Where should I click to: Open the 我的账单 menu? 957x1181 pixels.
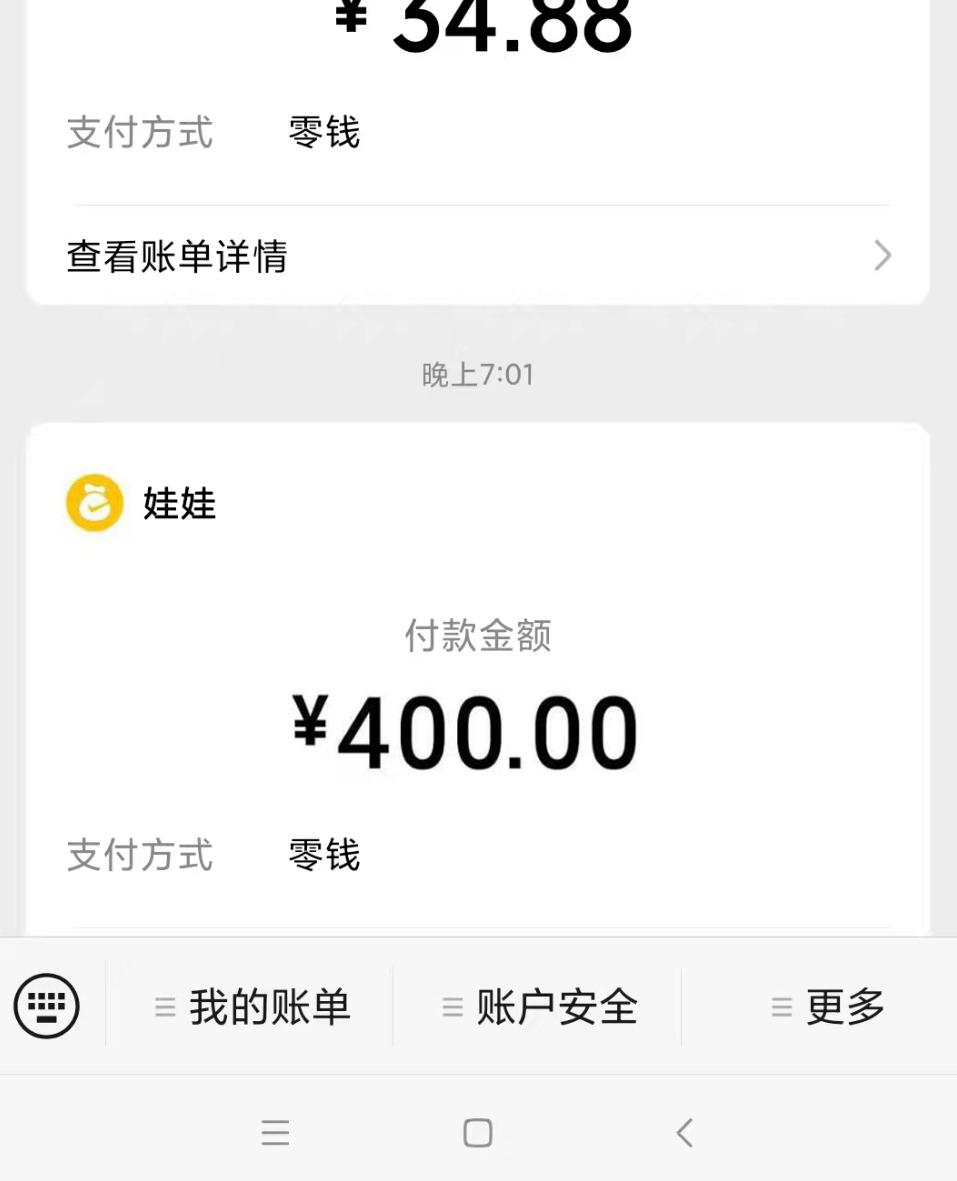(x=250, y=1006)
